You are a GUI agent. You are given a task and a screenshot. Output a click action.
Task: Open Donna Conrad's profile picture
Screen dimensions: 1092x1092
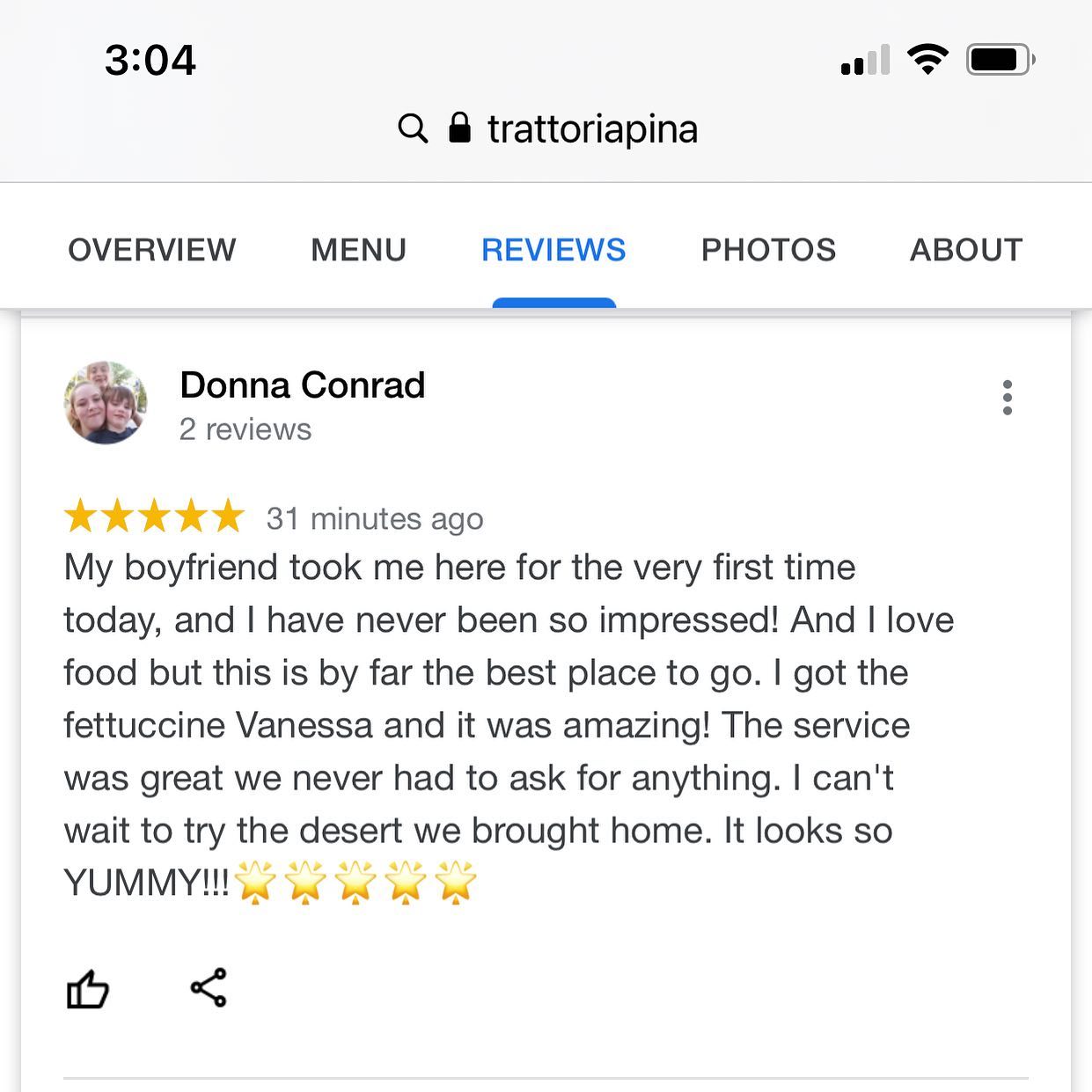click(106, 403)
